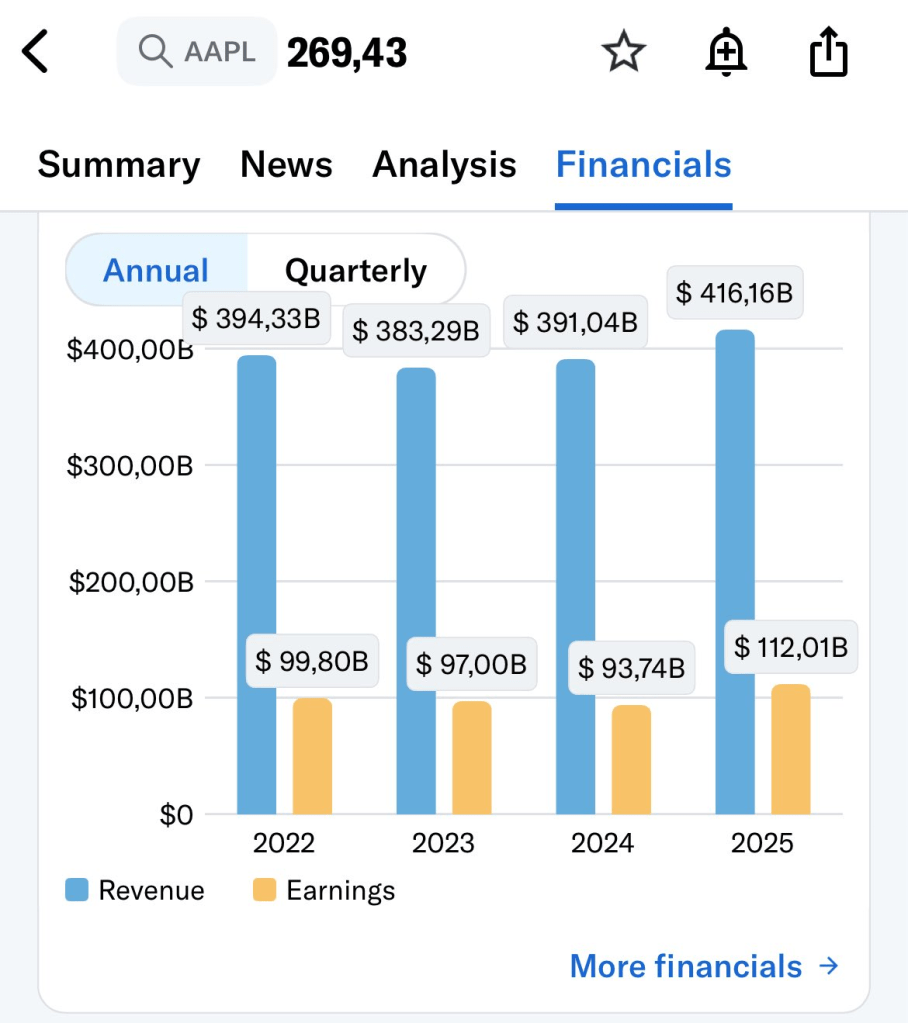
Task: Switch to the Summary tab
Action: (119, 165)
